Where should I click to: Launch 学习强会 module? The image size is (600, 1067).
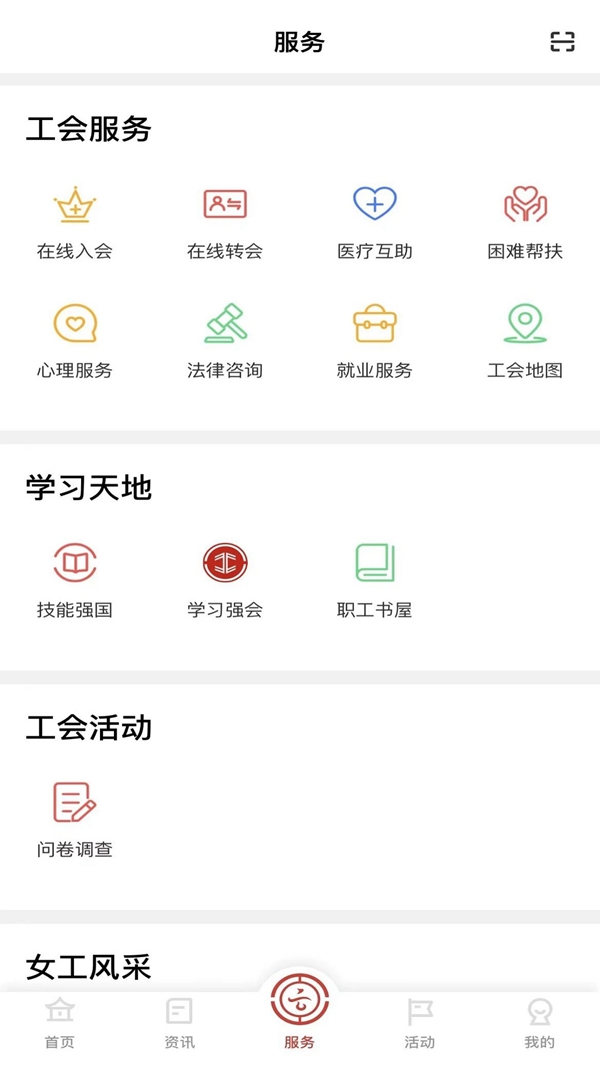225,580
